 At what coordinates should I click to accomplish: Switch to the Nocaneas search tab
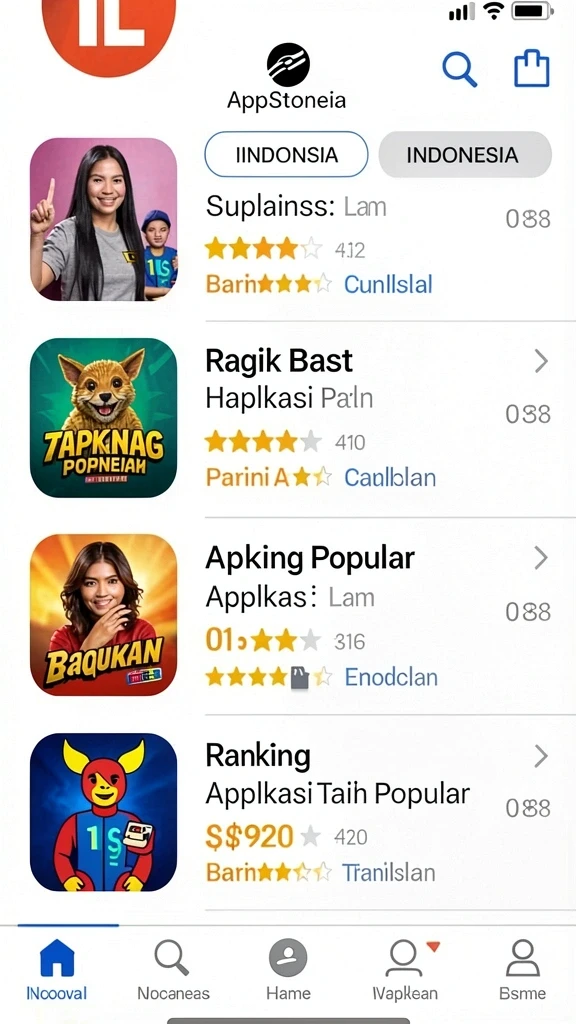pyautogui.click(x=173, y=970)
